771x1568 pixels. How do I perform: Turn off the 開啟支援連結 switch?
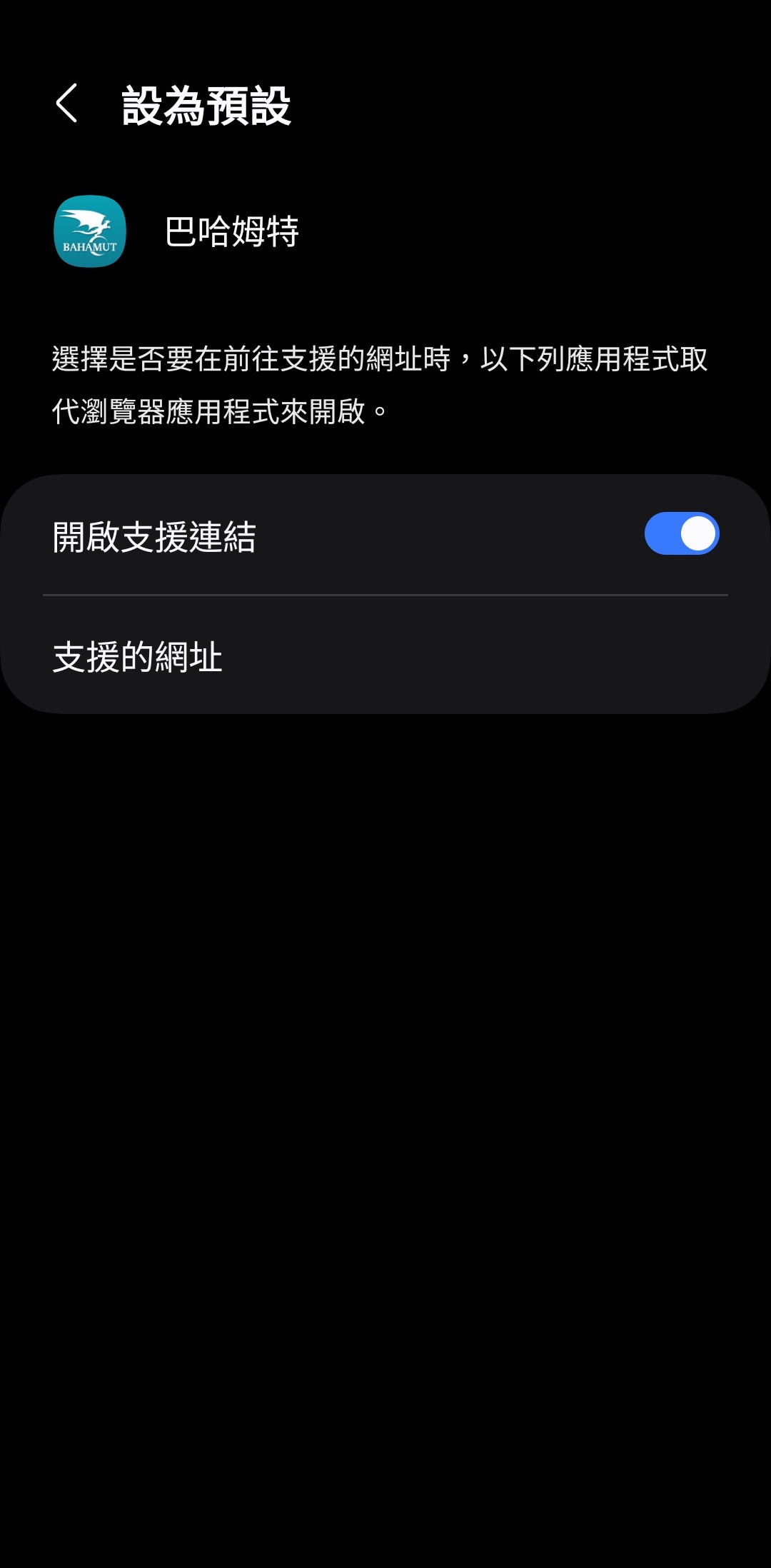pos(681,534)
